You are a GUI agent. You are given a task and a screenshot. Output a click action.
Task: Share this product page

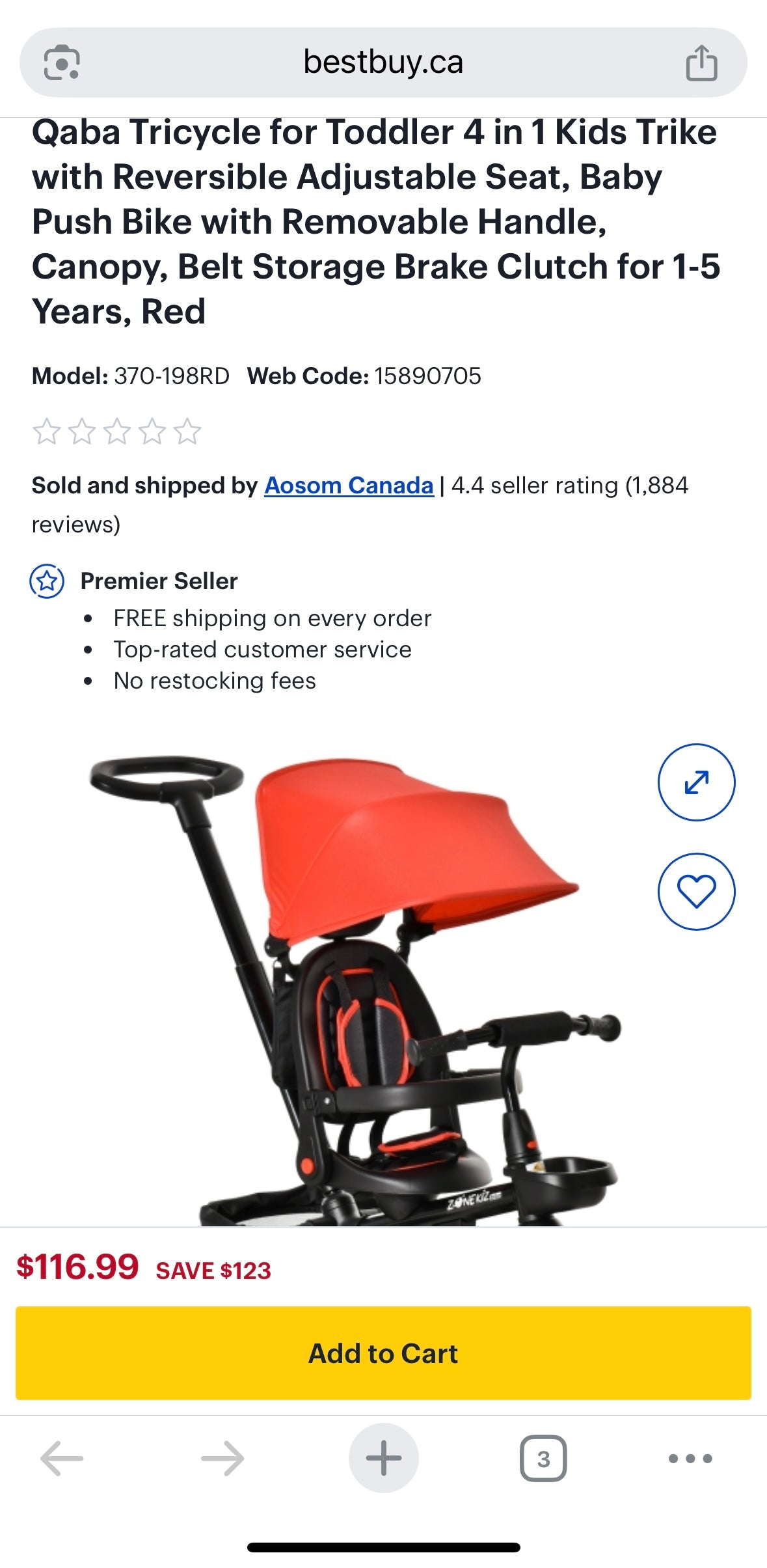(703, 62)
